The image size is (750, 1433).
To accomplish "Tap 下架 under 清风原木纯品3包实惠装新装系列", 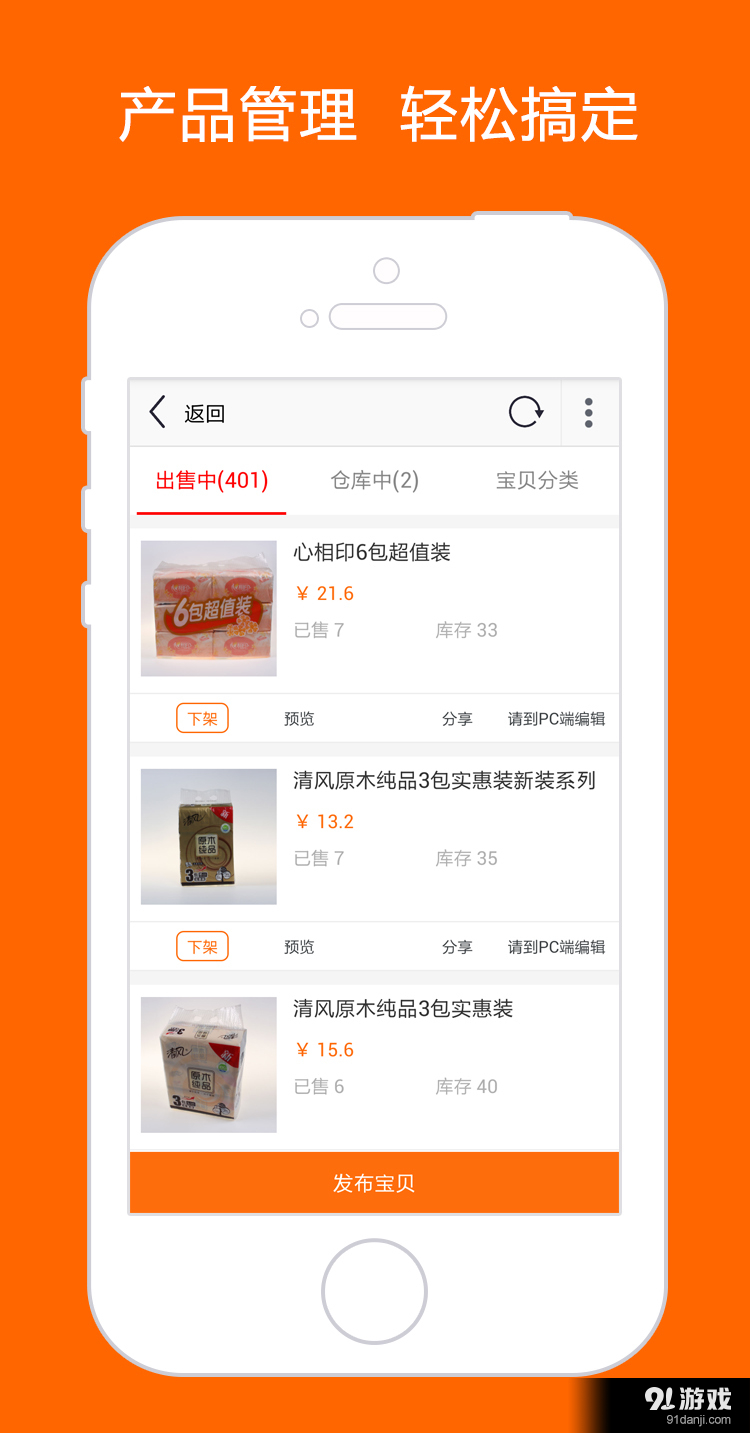I will pyautogui.click(x=202, y=946).
